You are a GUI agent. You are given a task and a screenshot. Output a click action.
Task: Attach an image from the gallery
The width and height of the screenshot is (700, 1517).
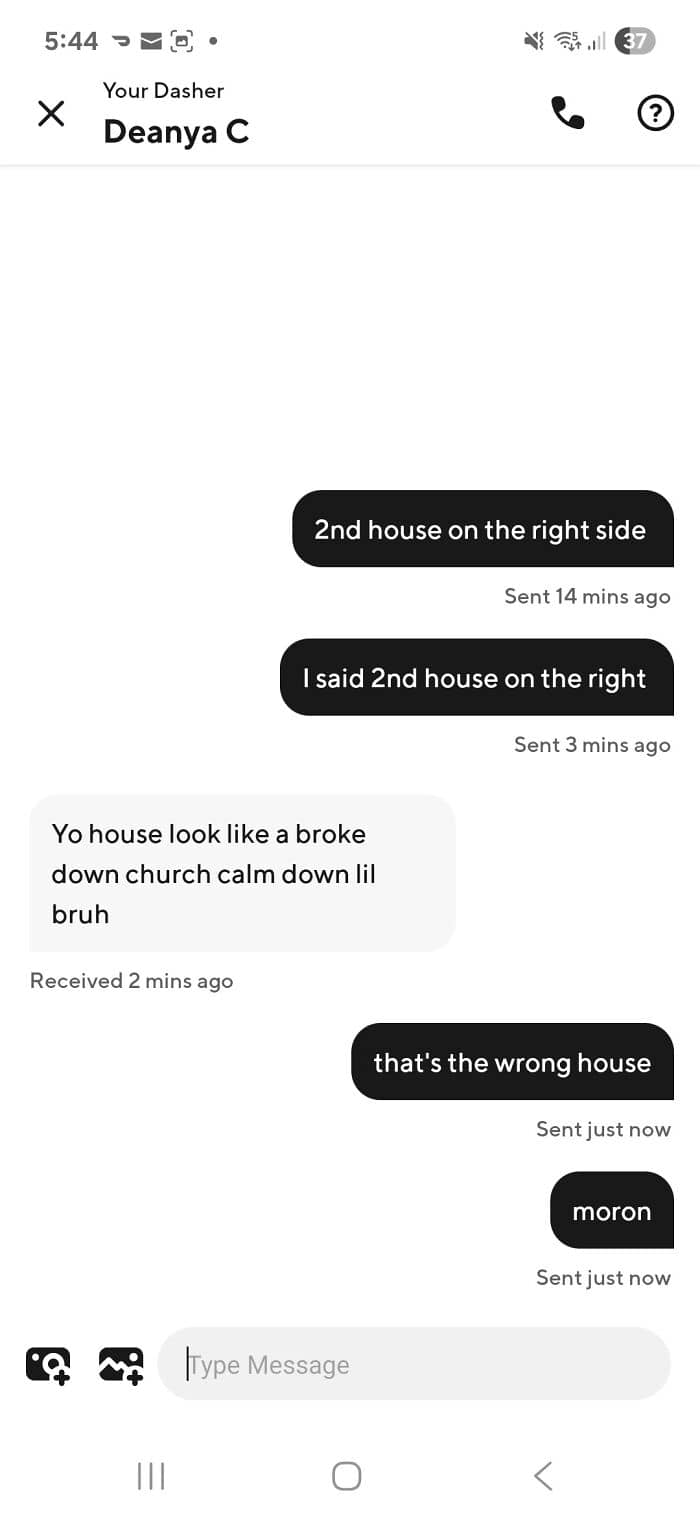[x=121, y=1365]
